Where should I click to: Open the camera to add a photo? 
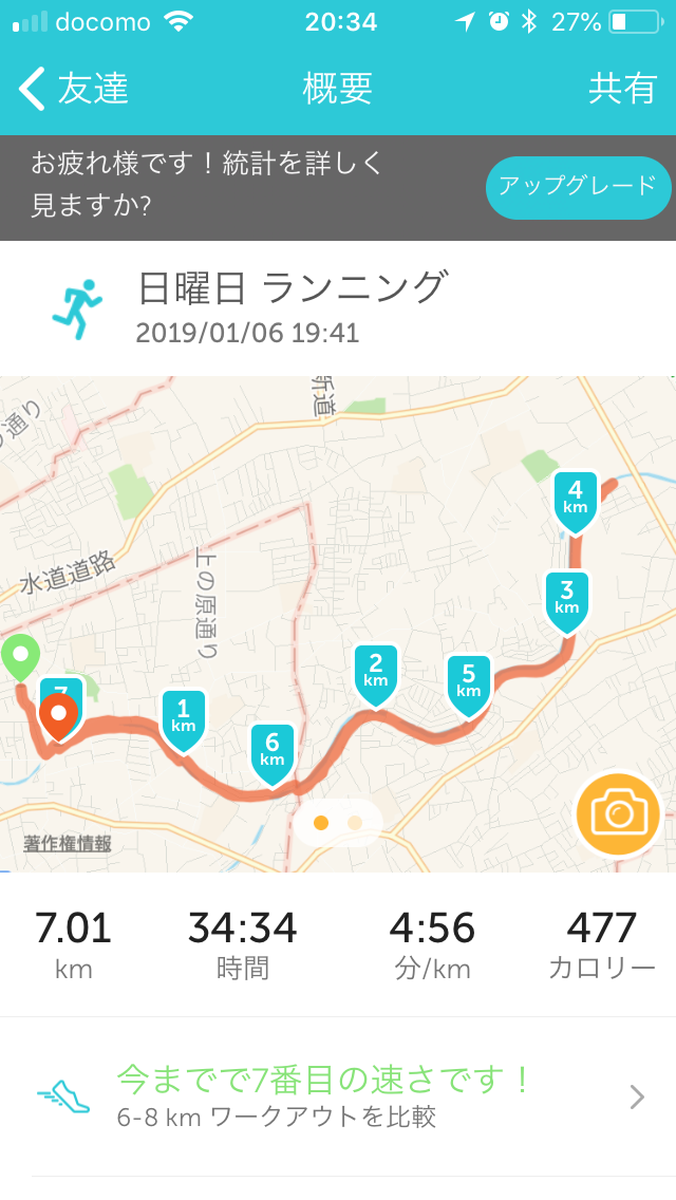[618, 815]
